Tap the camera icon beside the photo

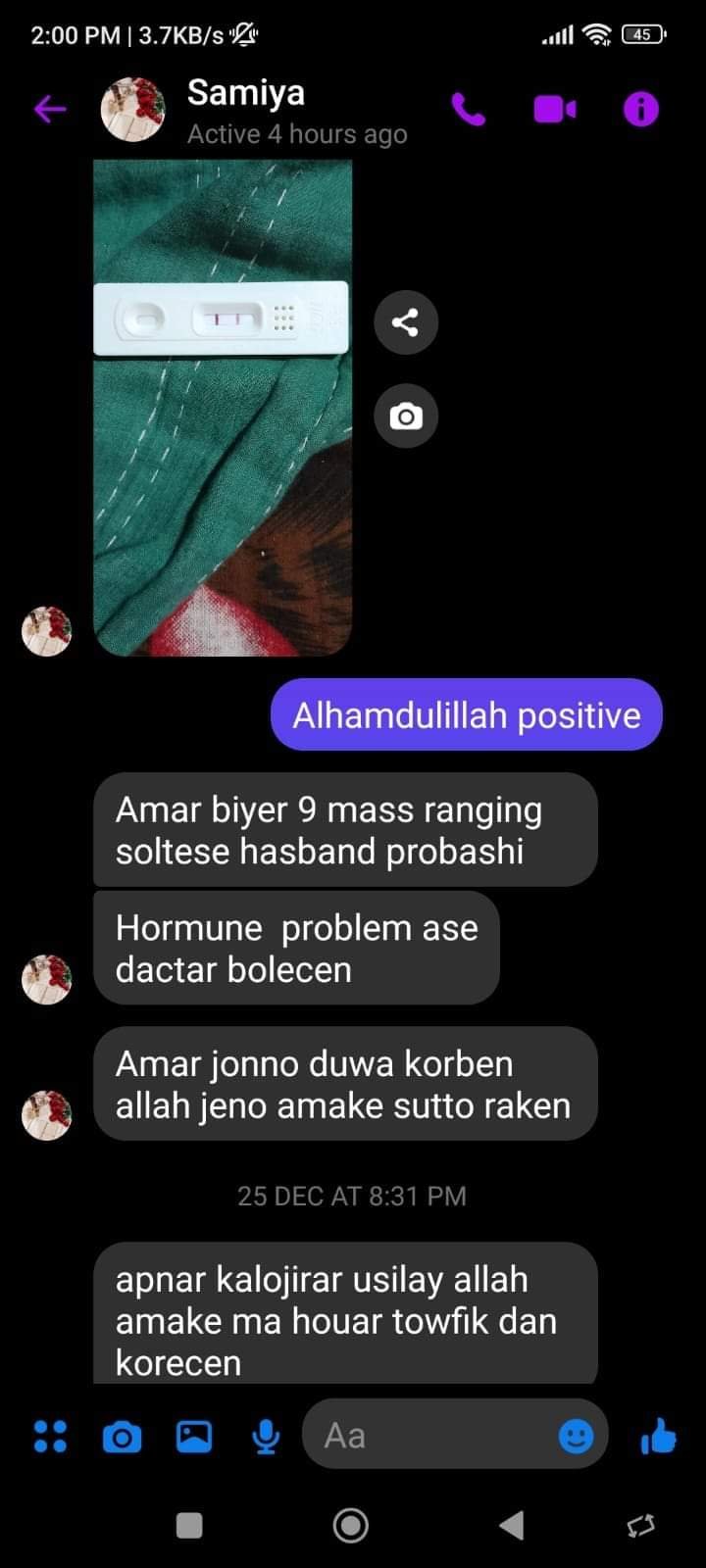pyautogui.click(x=405, y=416)
